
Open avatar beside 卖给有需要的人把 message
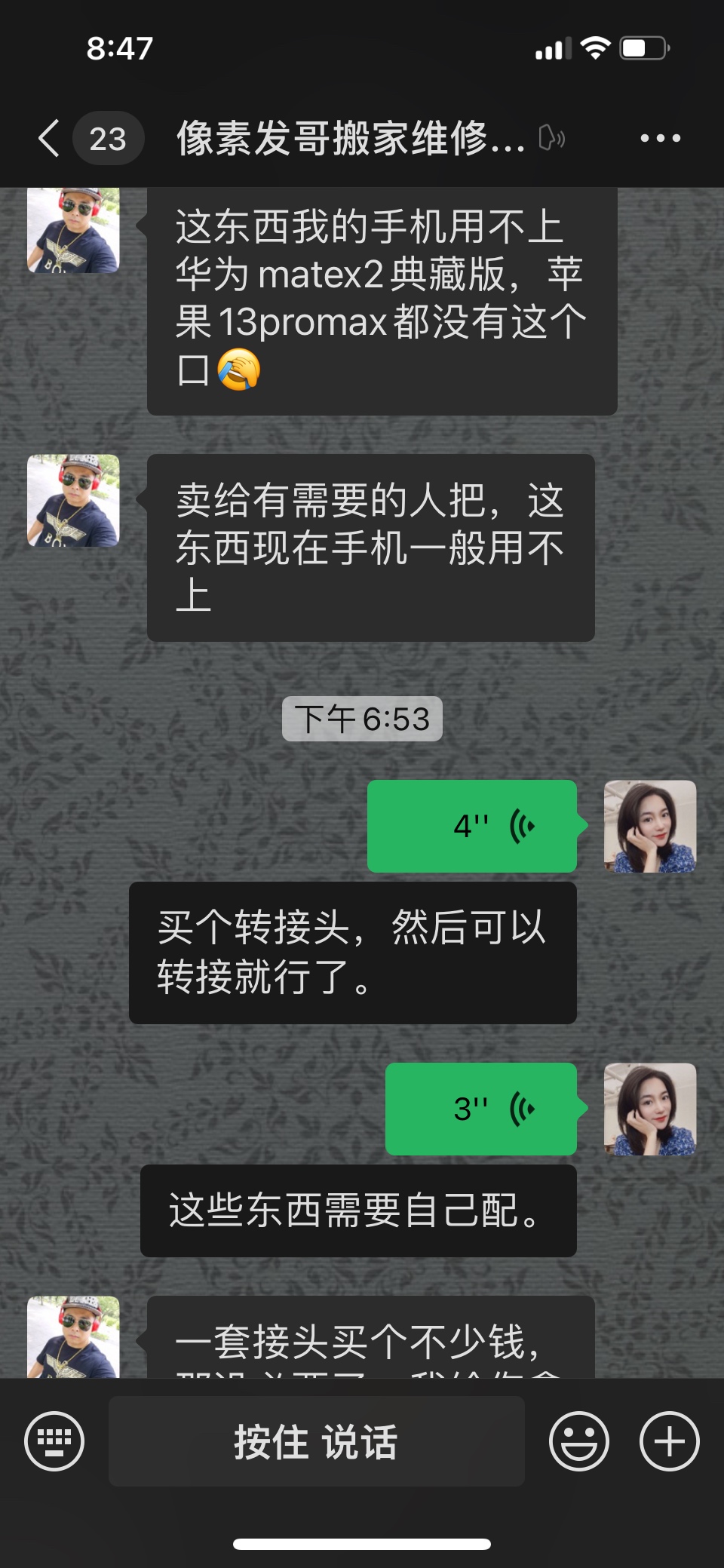click(73, 501)
